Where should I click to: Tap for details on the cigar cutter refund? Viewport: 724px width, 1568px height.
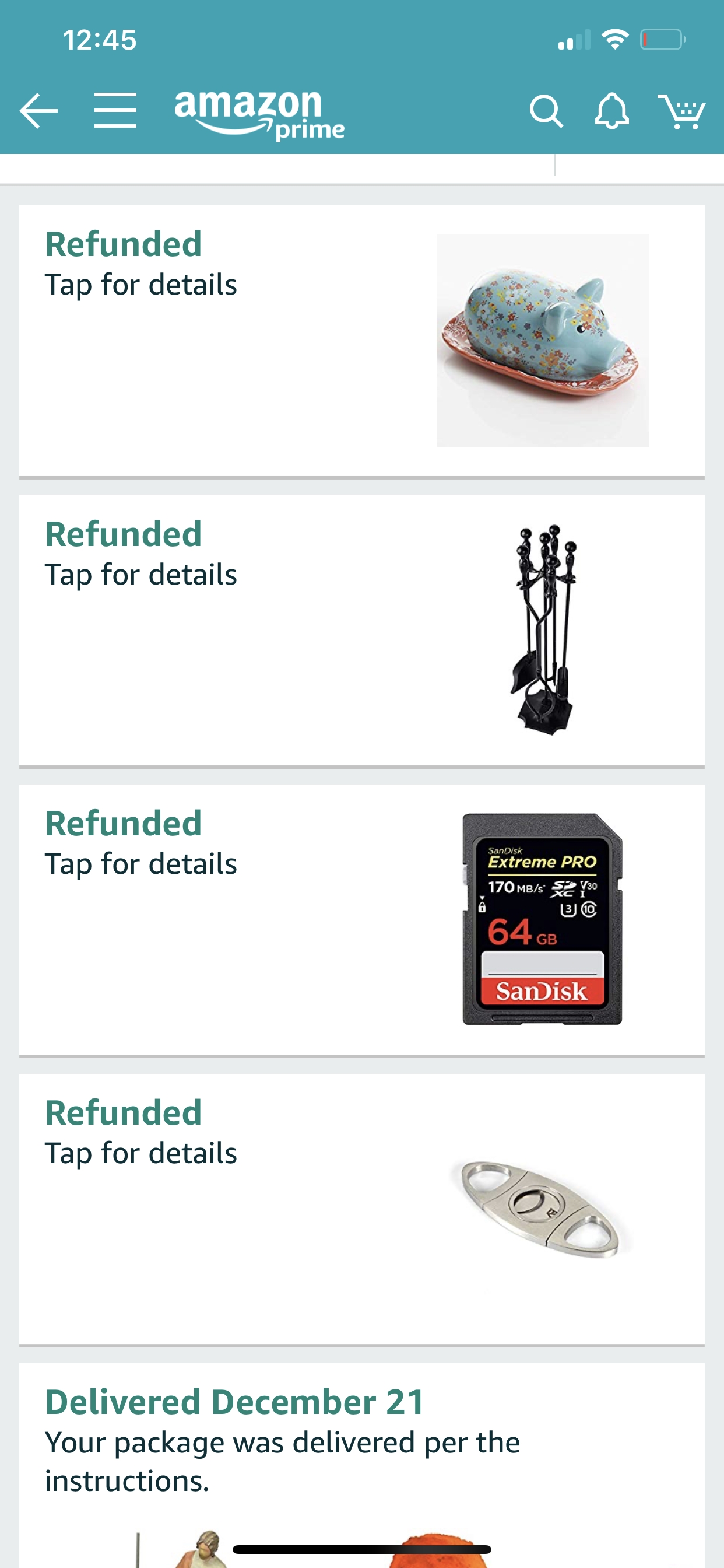(141, 1152)
